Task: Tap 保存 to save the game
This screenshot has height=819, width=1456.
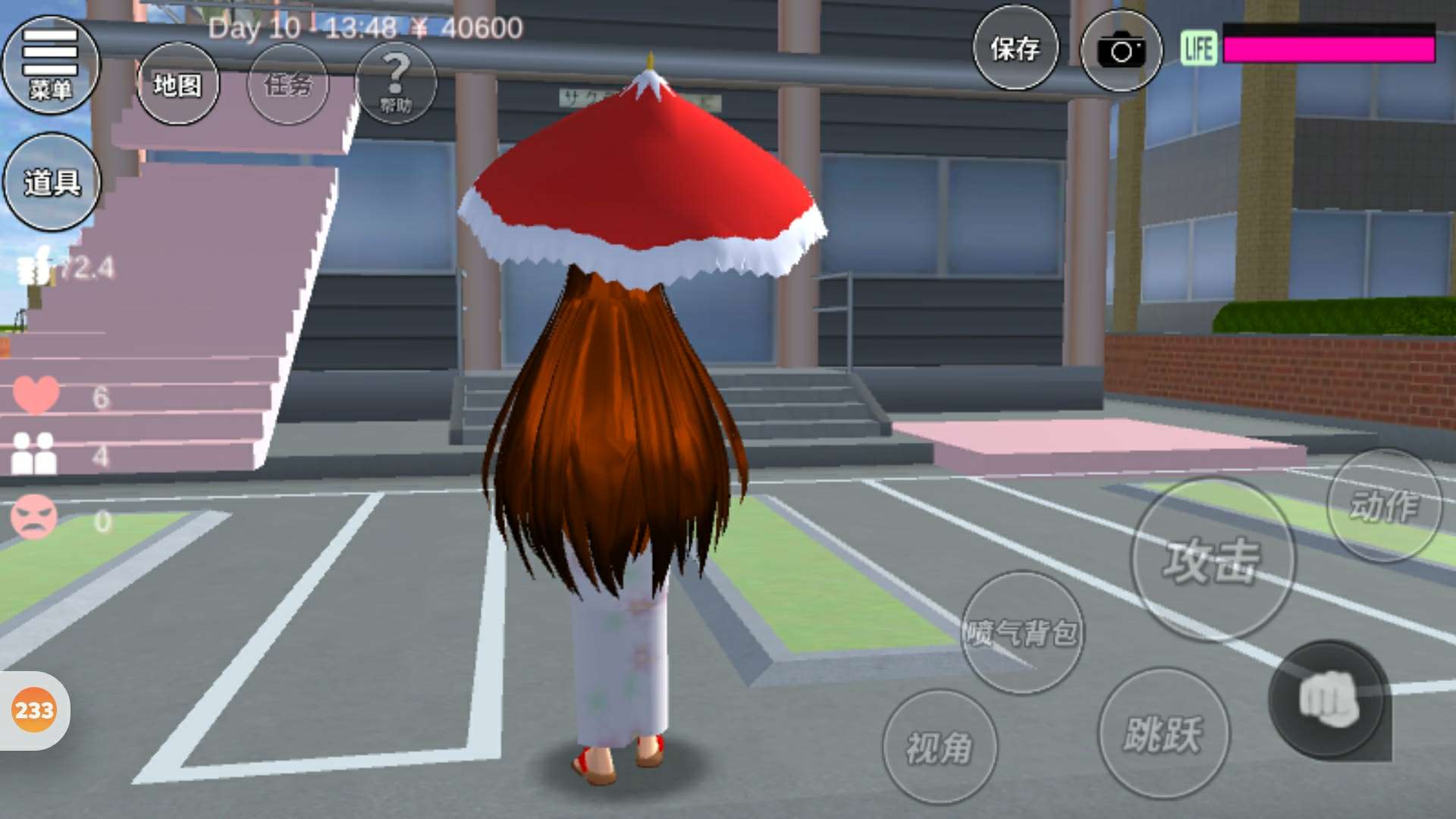Action: (1015, 49)
